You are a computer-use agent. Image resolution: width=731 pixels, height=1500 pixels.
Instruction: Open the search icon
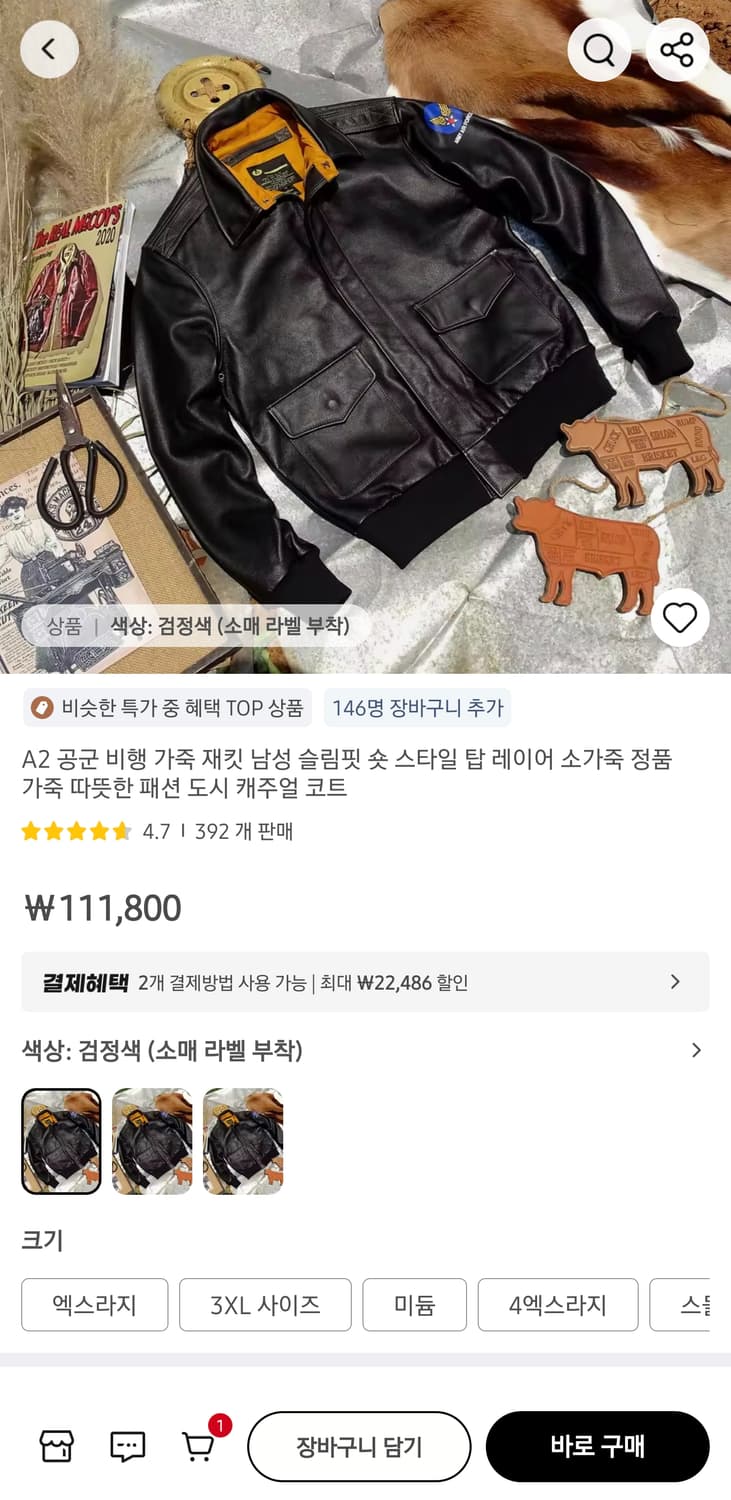point(599,49)
